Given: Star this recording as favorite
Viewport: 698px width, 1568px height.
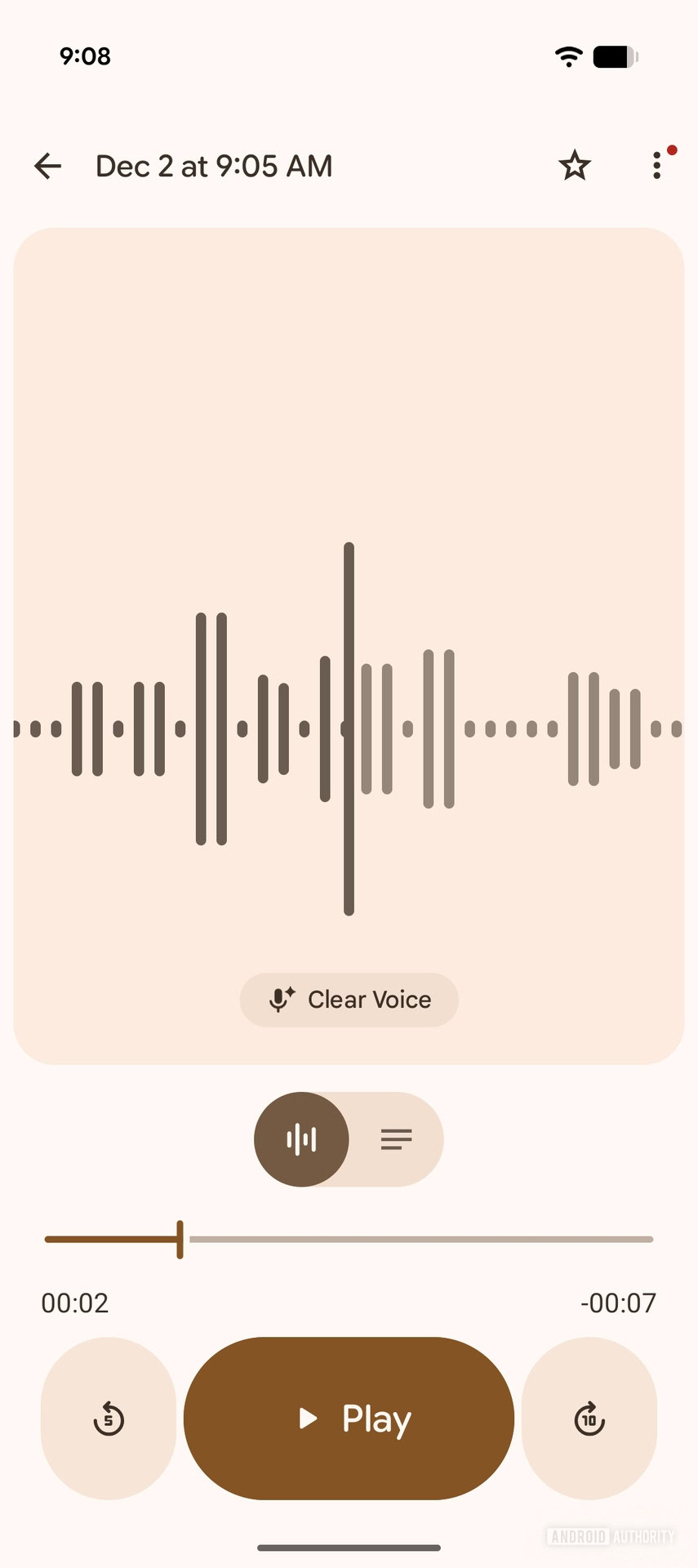Looking at the screenshot, I should coord(575,166).
